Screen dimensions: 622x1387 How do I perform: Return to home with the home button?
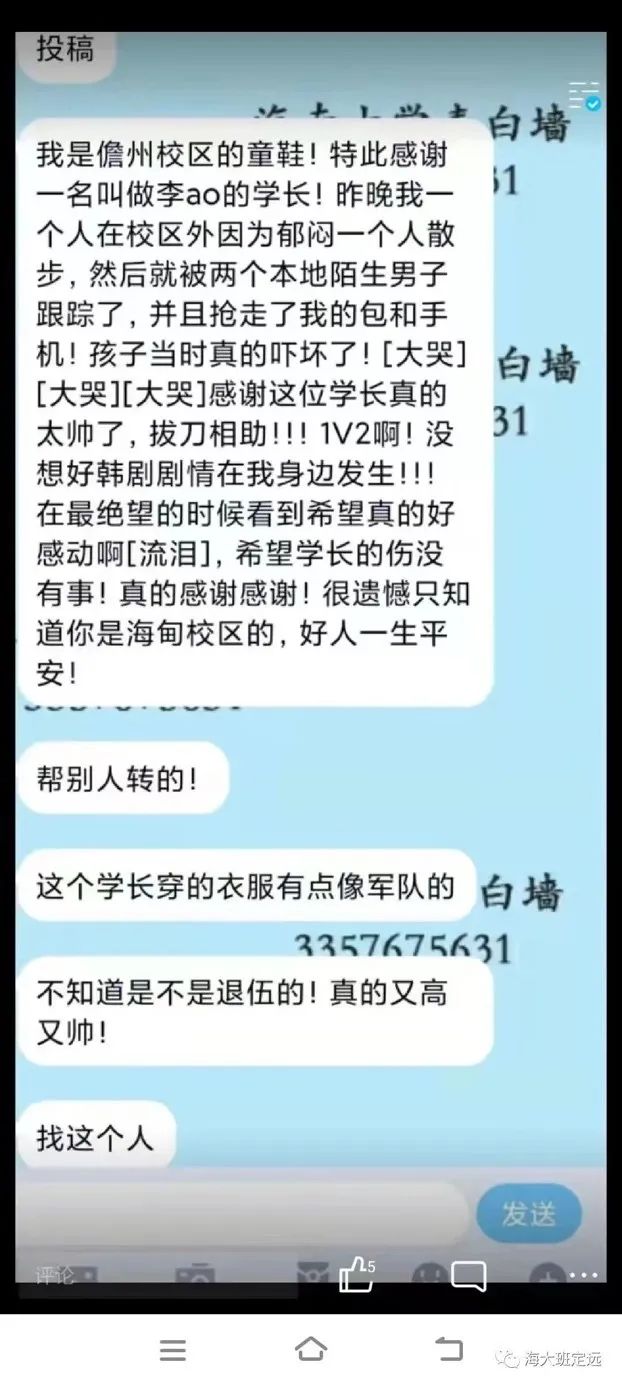[x=311, y=1348]
